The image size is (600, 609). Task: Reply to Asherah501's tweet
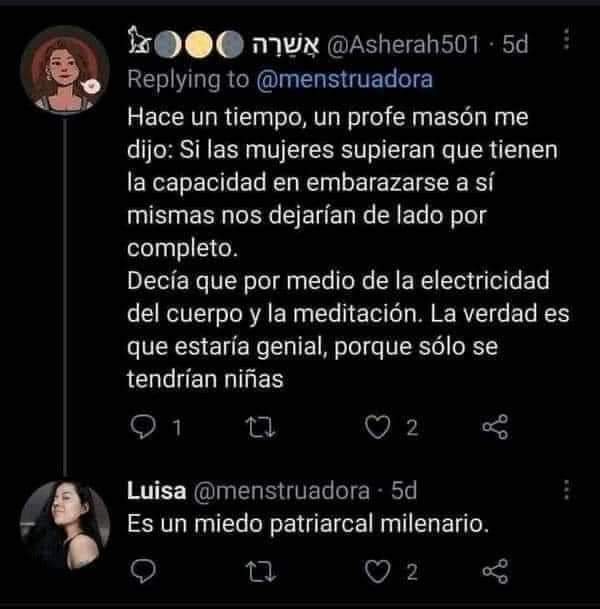(x=144, y=429)
